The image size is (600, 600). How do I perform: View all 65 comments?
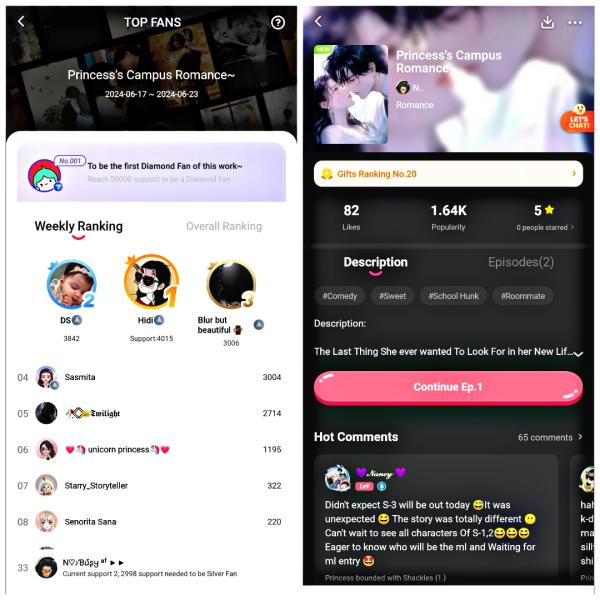coord(550,437)
